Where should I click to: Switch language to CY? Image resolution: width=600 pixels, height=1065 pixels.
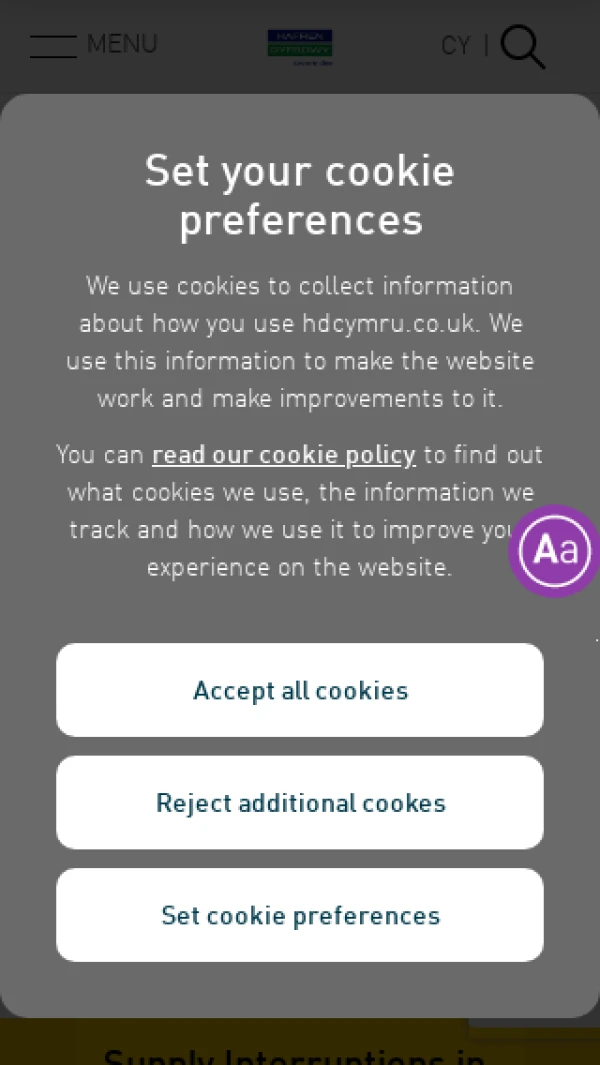[x=455, y=46]
